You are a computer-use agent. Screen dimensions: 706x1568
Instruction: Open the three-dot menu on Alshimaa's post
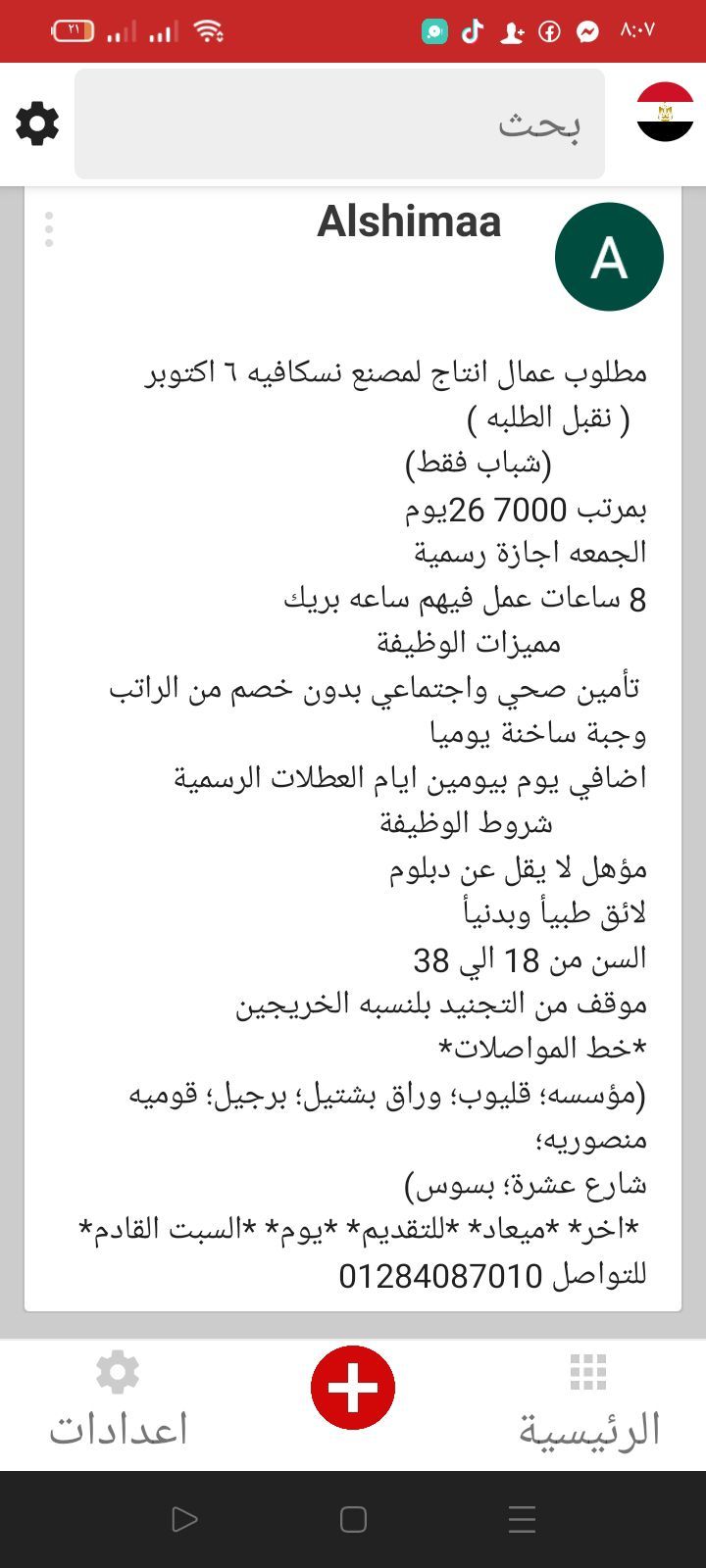pos(49,229)
